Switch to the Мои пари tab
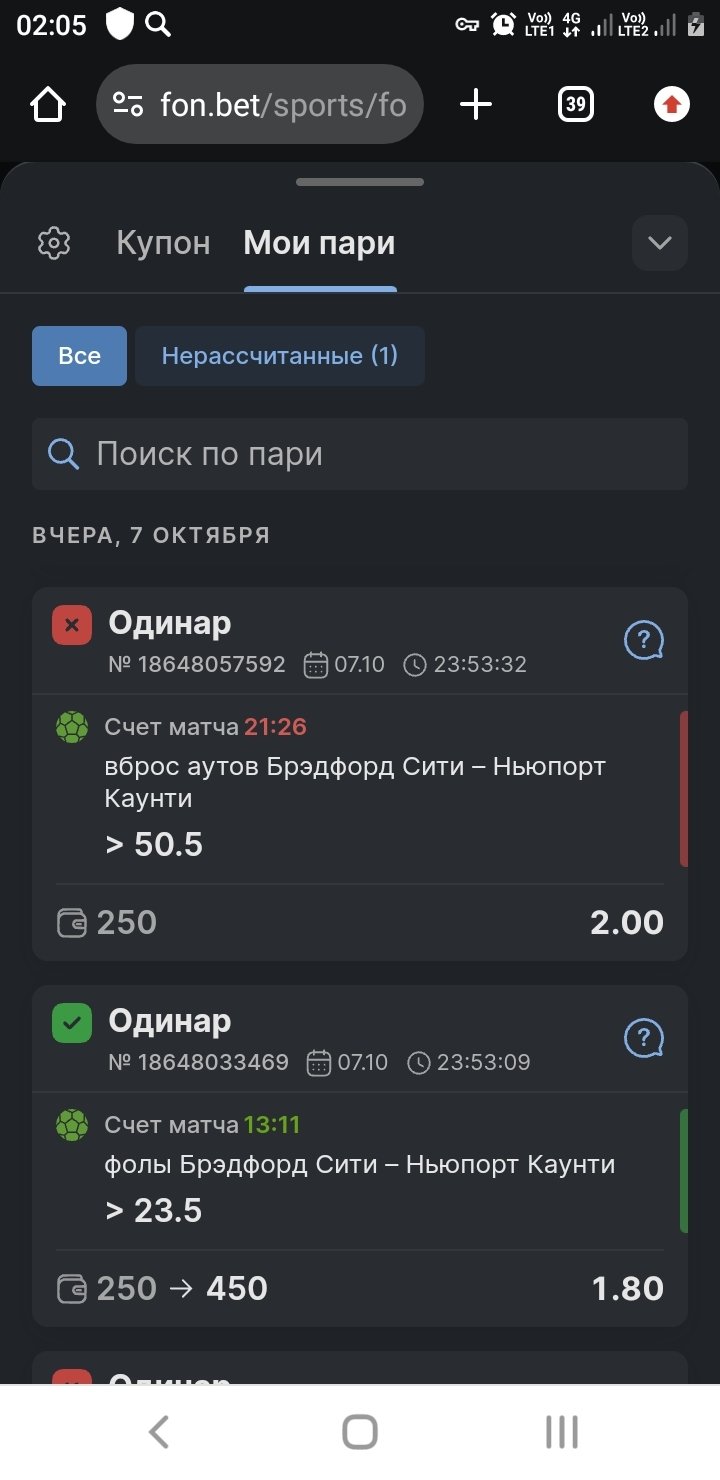The height and width of the screenshot is (1480, 720). 319,243
